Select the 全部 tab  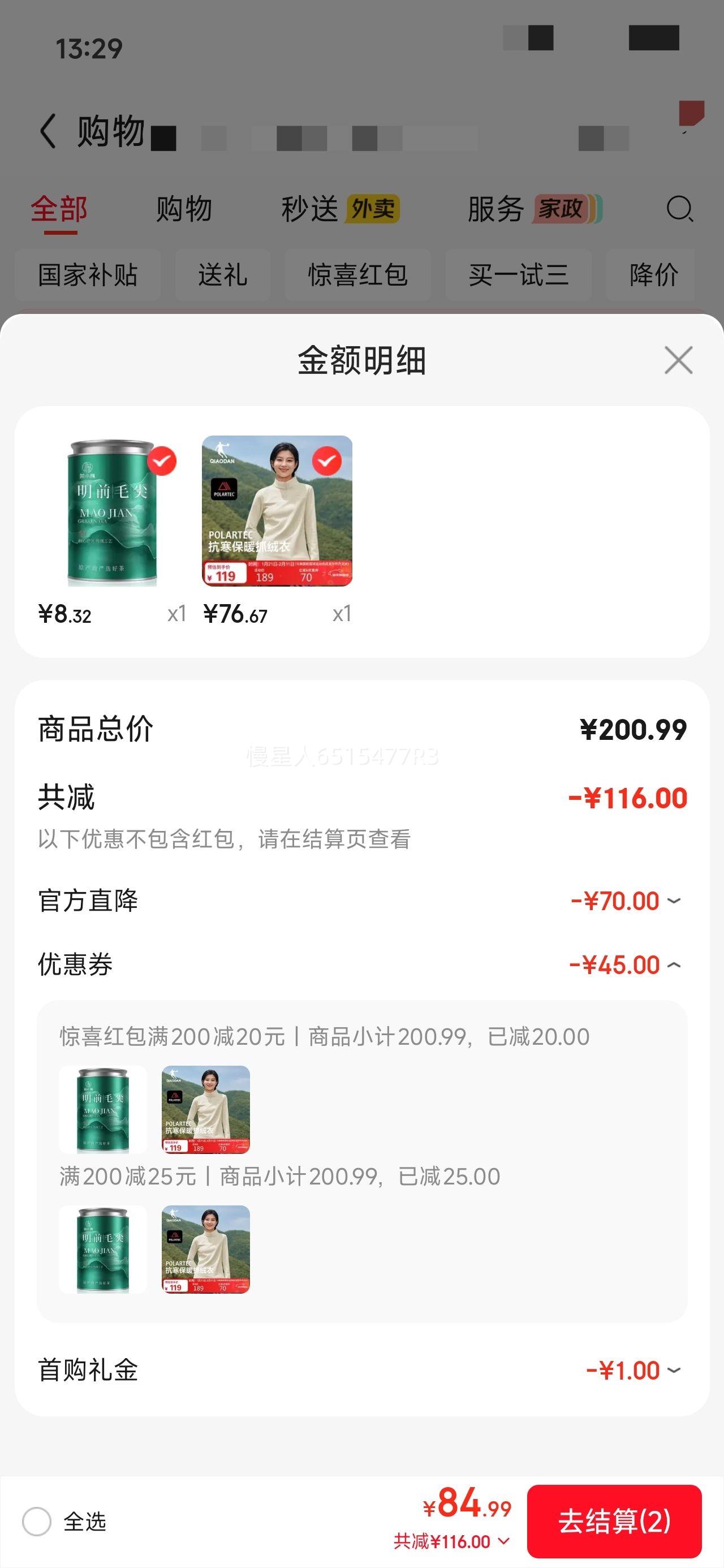[61, 209]
